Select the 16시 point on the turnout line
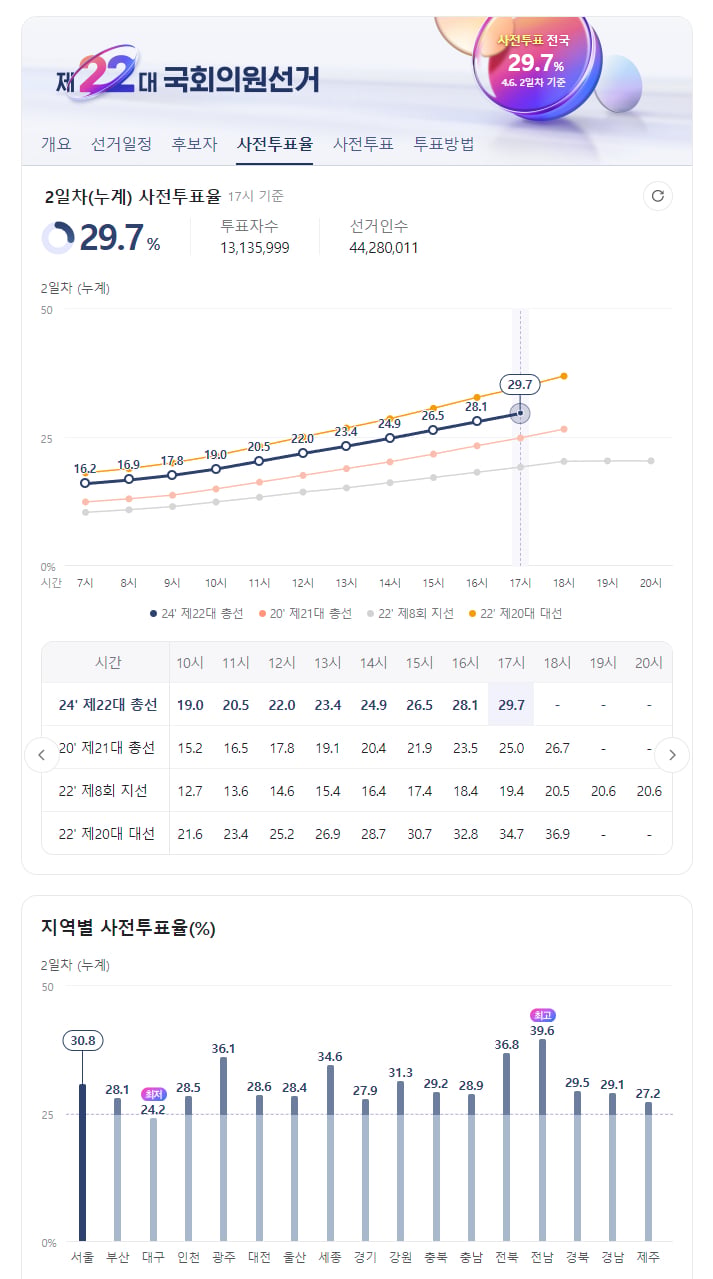The image size is (713, 1279). click(x=476, y=421)
